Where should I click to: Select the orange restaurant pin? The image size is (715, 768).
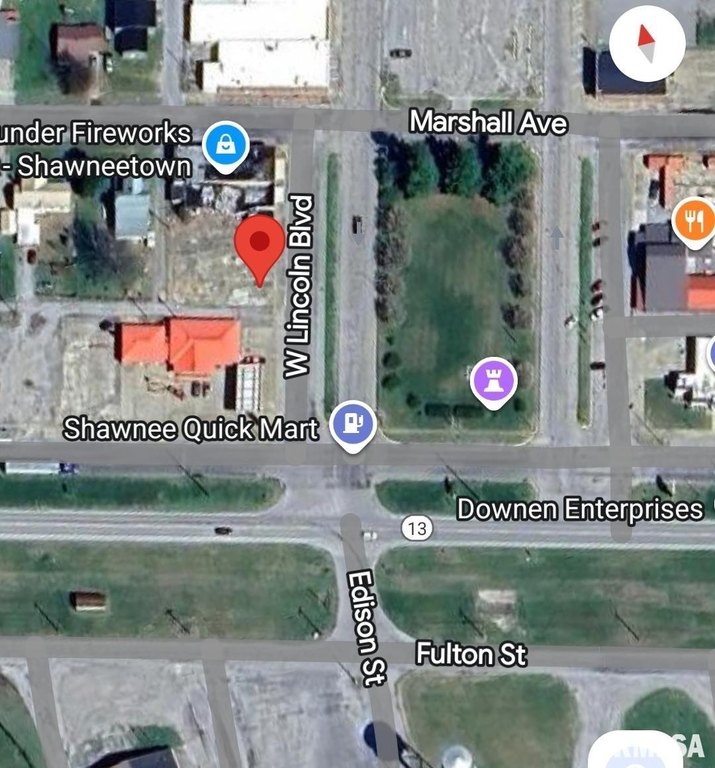(x=693, y=220)
